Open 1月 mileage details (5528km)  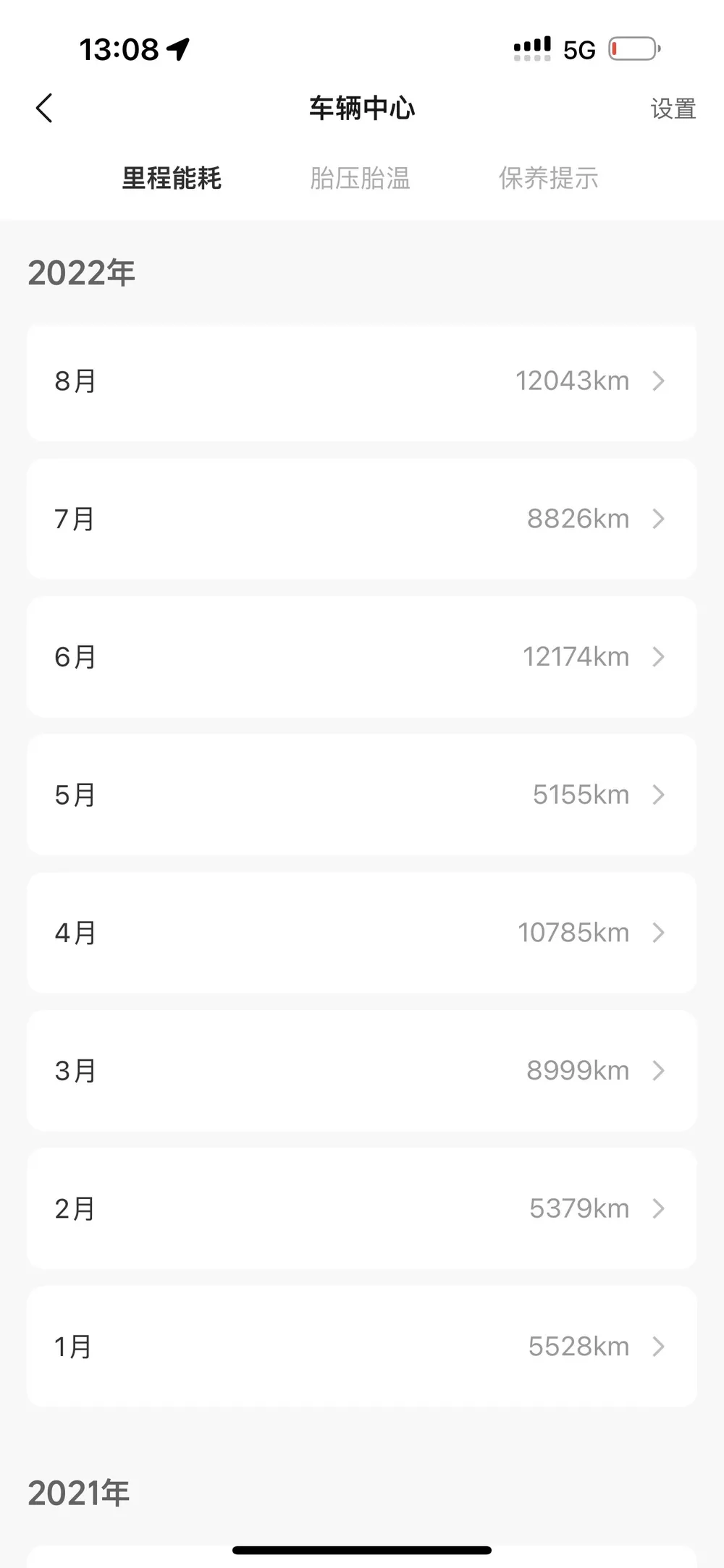click(362, 1347)
